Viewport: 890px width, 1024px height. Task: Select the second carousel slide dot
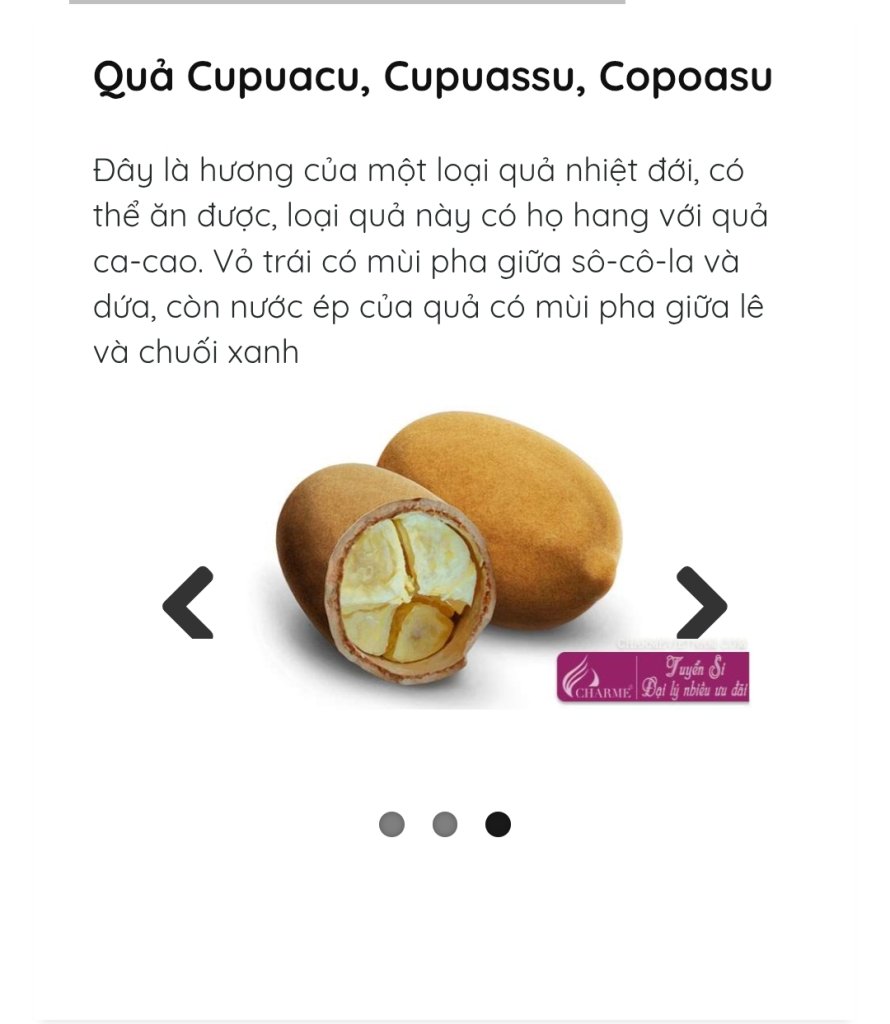point(445,824)
